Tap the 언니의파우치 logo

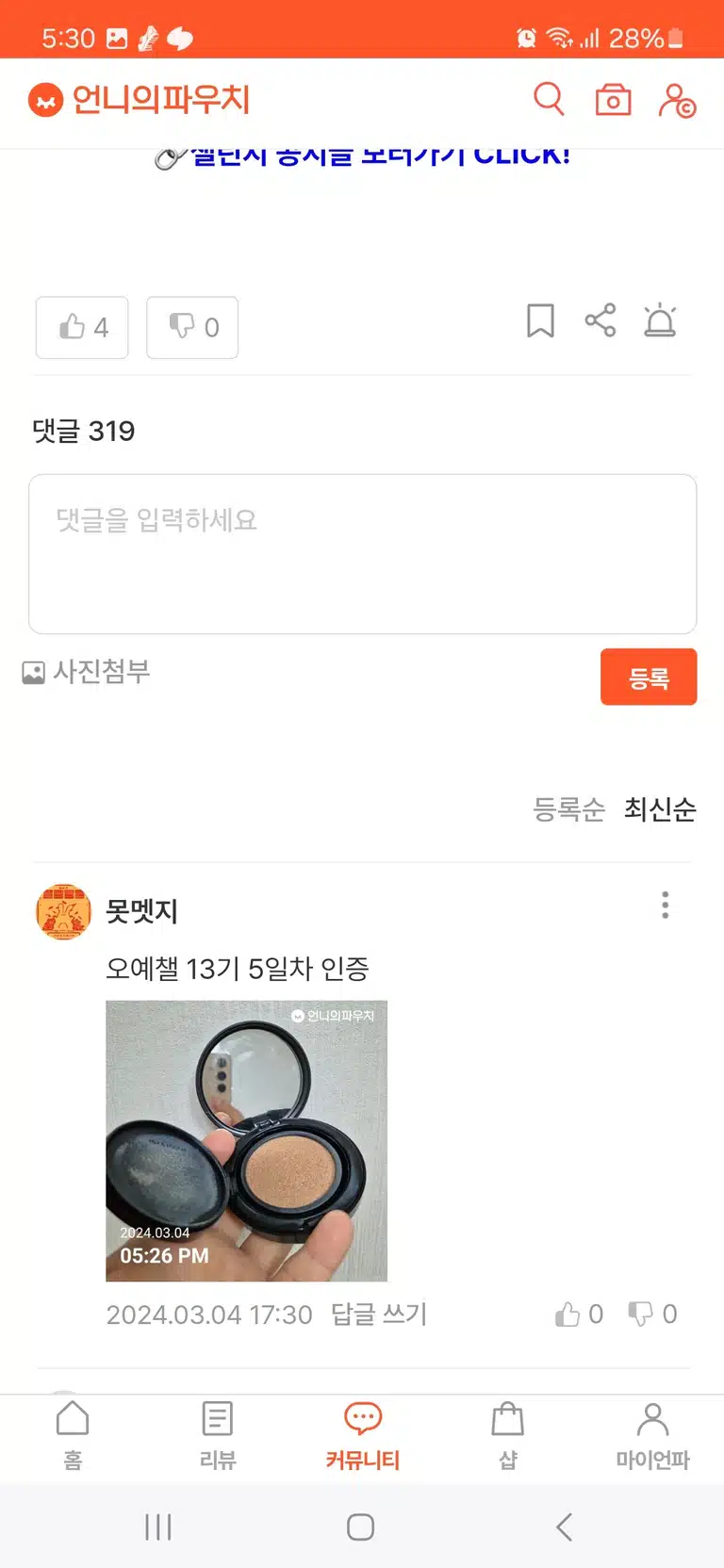click(x=139, y=100)
